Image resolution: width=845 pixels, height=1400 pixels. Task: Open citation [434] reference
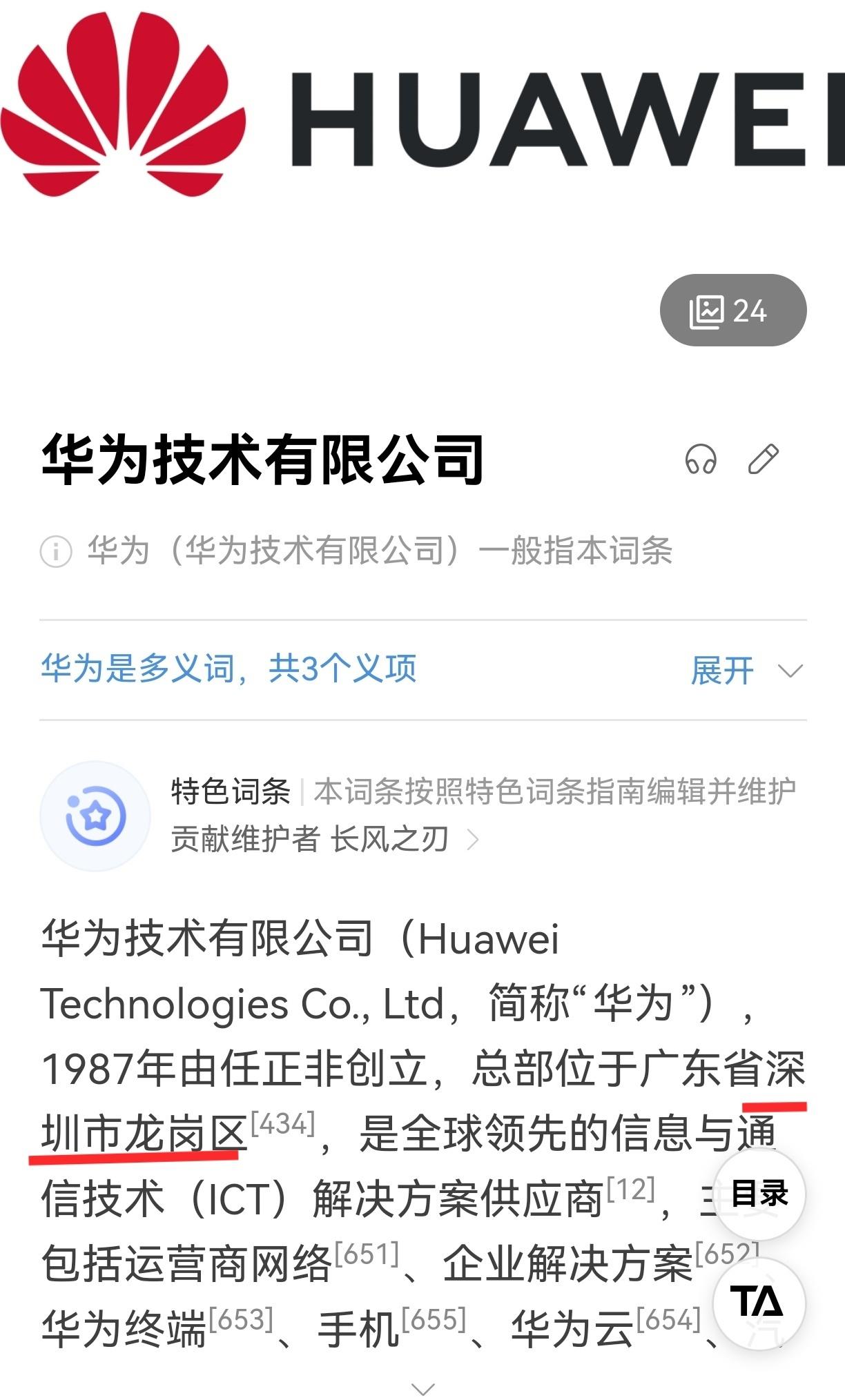coord(283,1124)
